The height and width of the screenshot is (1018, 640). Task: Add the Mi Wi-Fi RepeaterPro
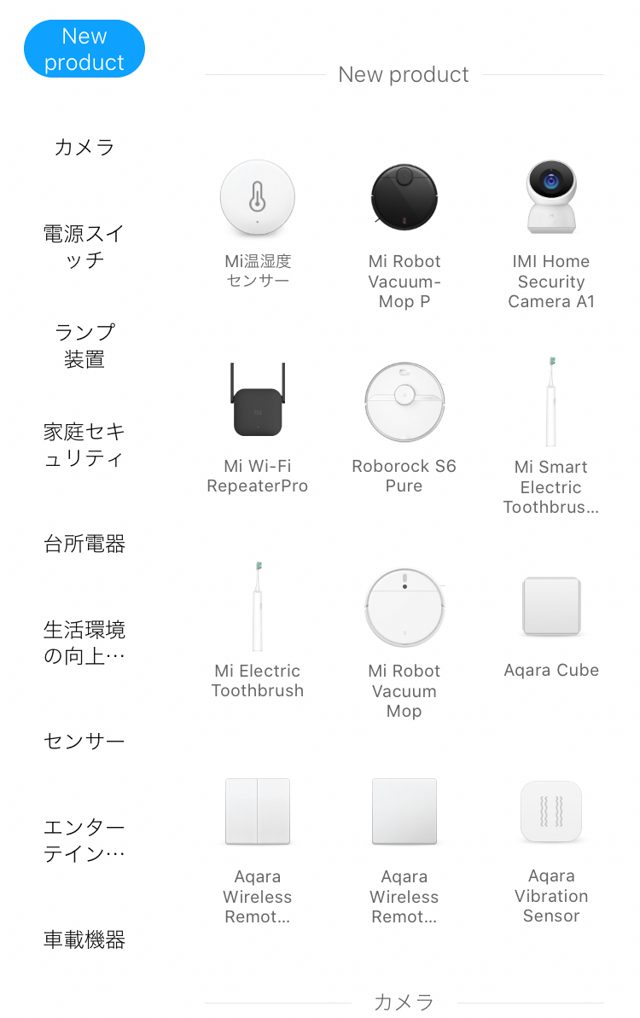(257, 428)
